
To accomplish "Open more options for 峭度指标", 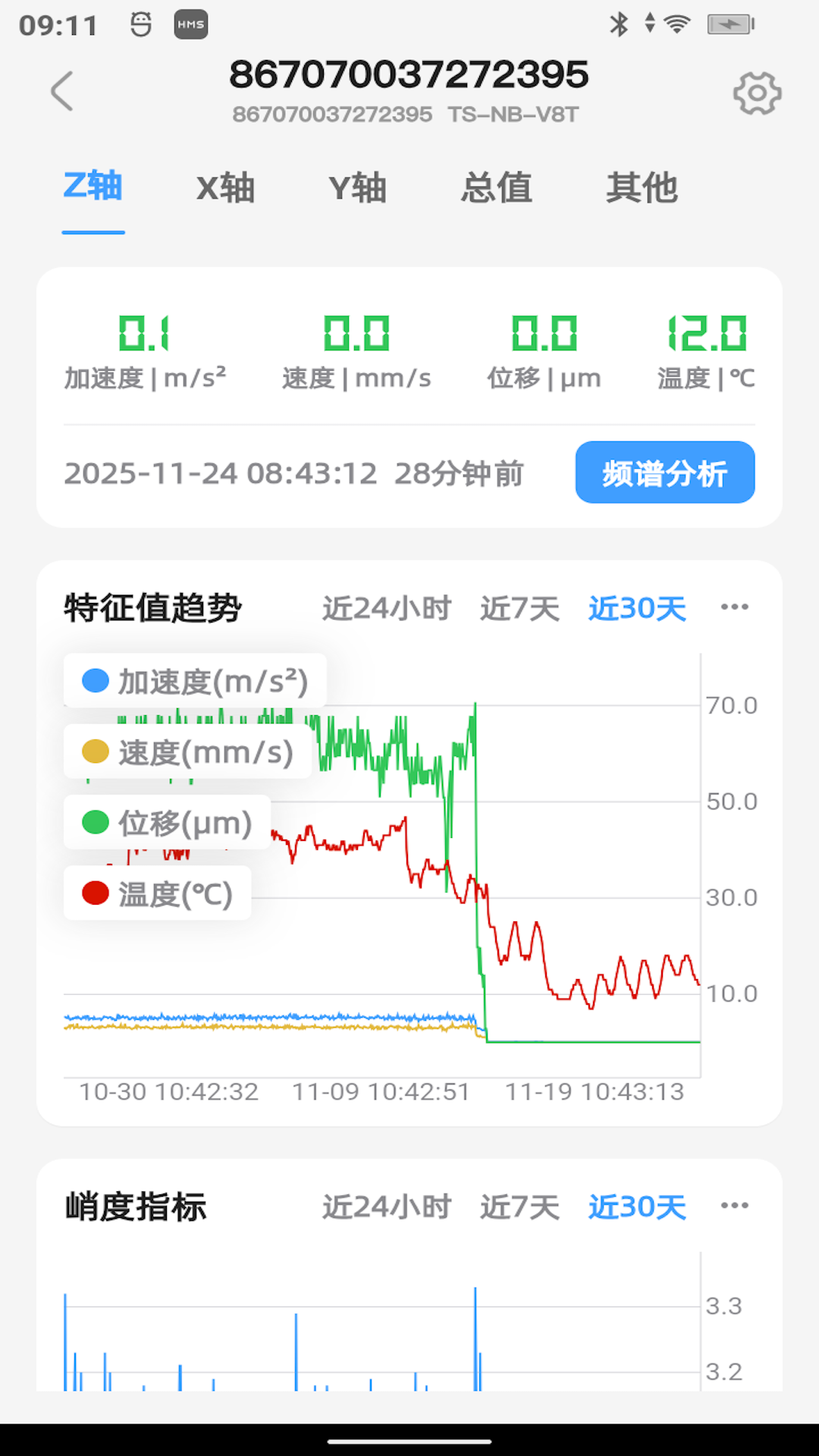I will click(x=734, y=1205).
